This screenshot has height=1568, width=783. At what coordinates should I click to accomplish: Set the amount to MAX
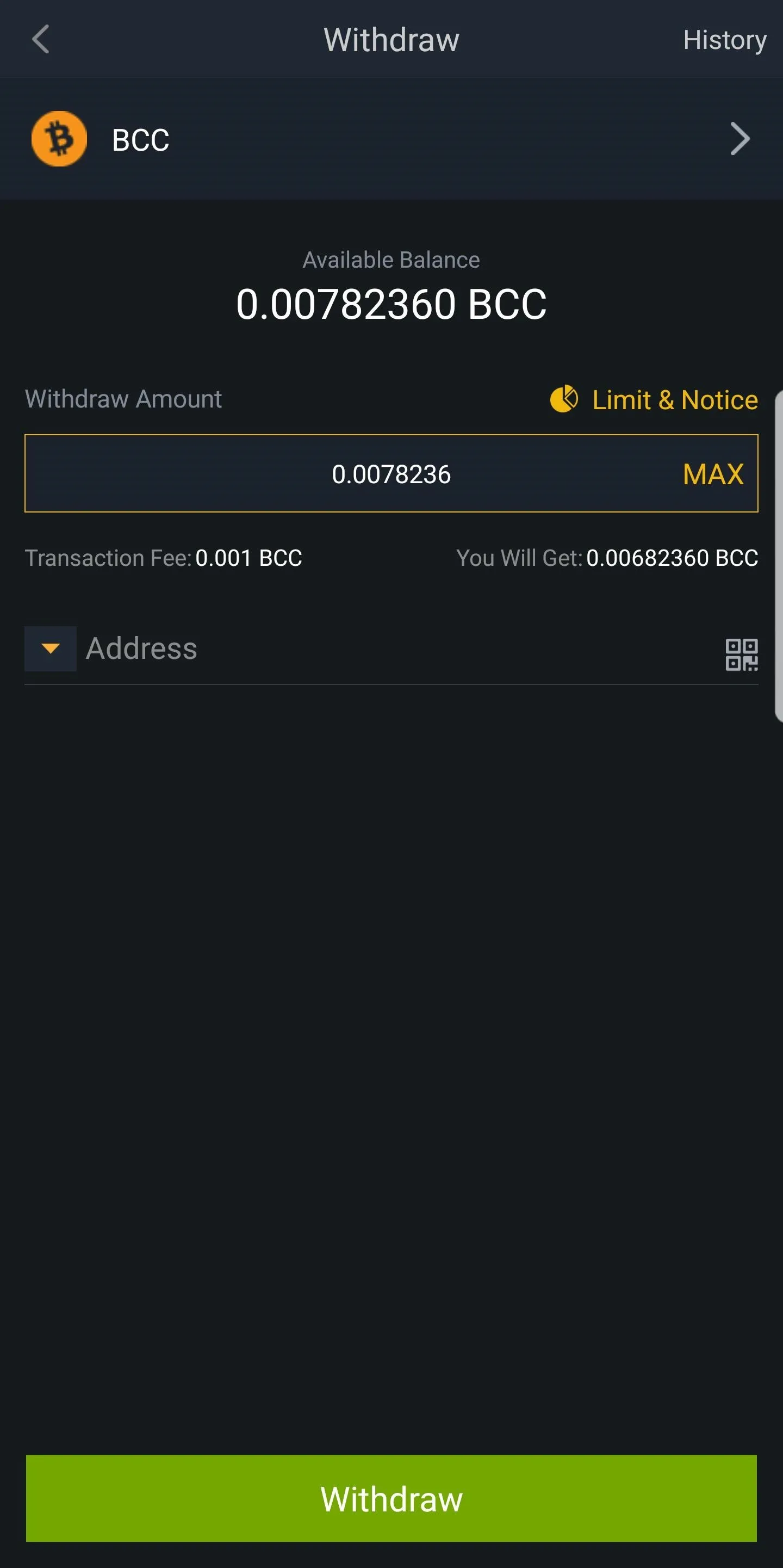(713, 474)
